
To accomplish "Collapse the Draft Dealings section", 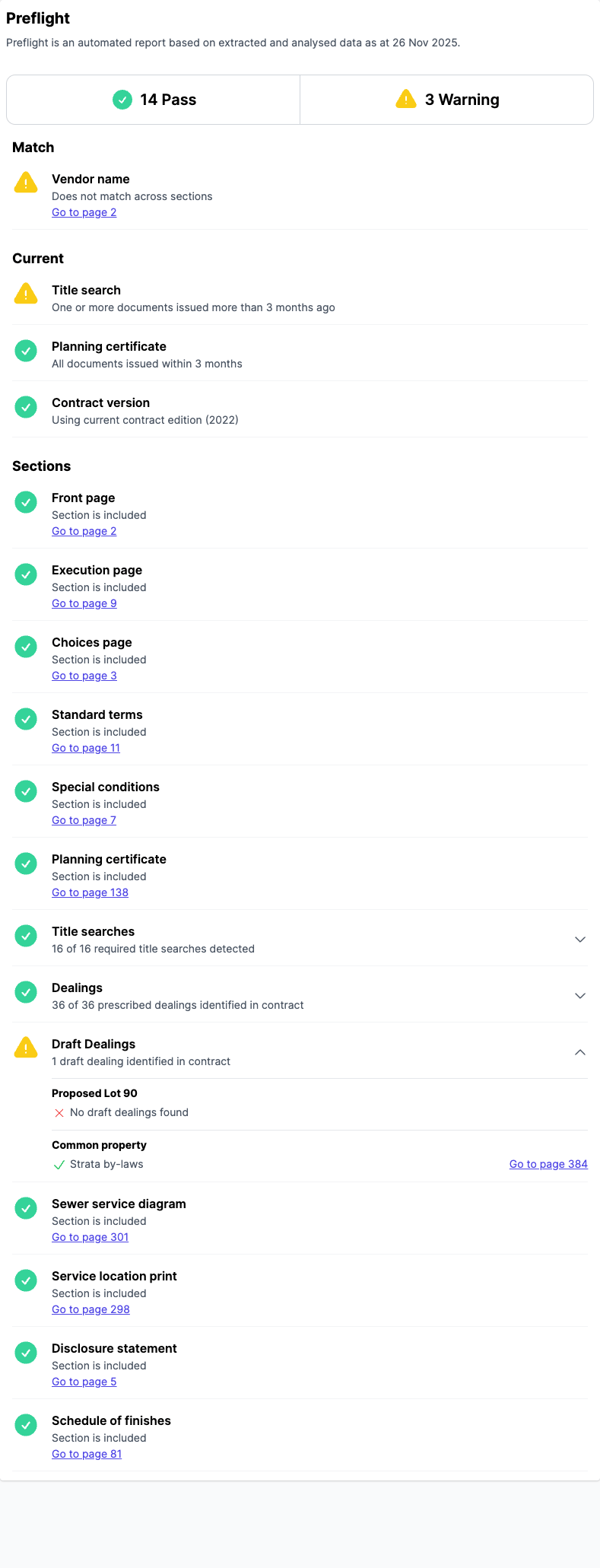I will (579, 1052).
